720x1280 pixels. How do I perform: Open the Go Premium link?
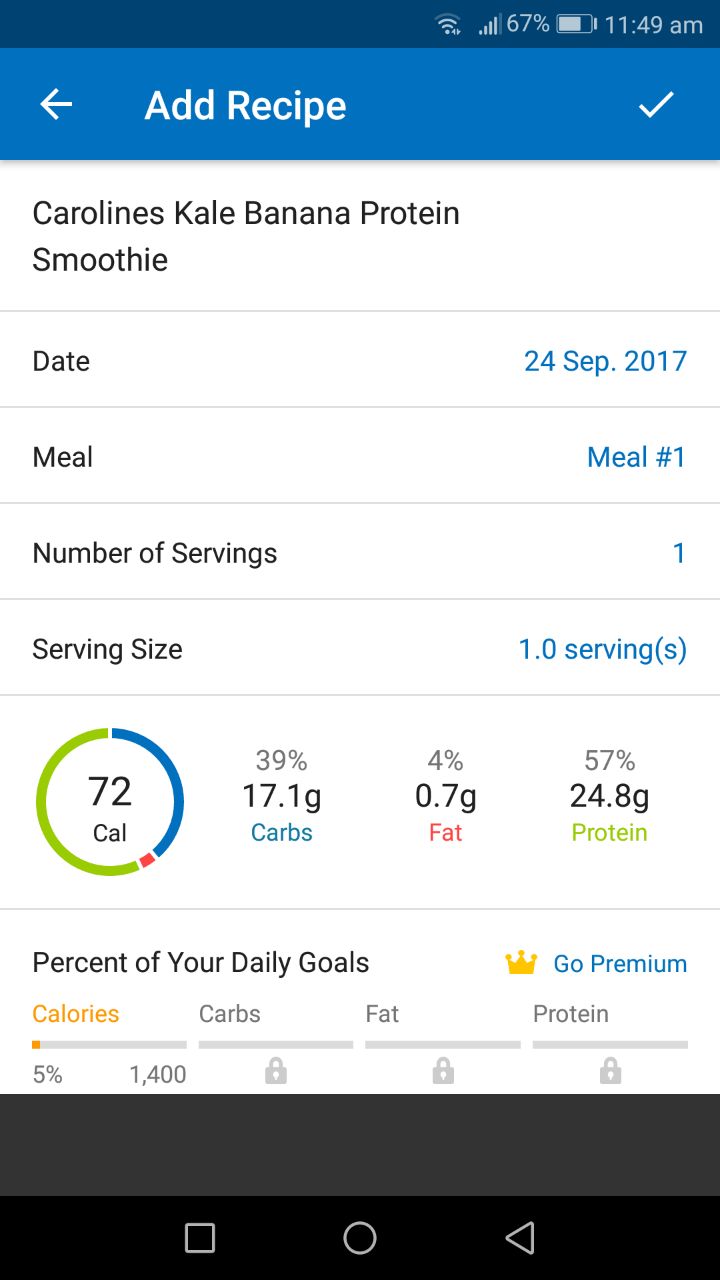coord(596,963)
